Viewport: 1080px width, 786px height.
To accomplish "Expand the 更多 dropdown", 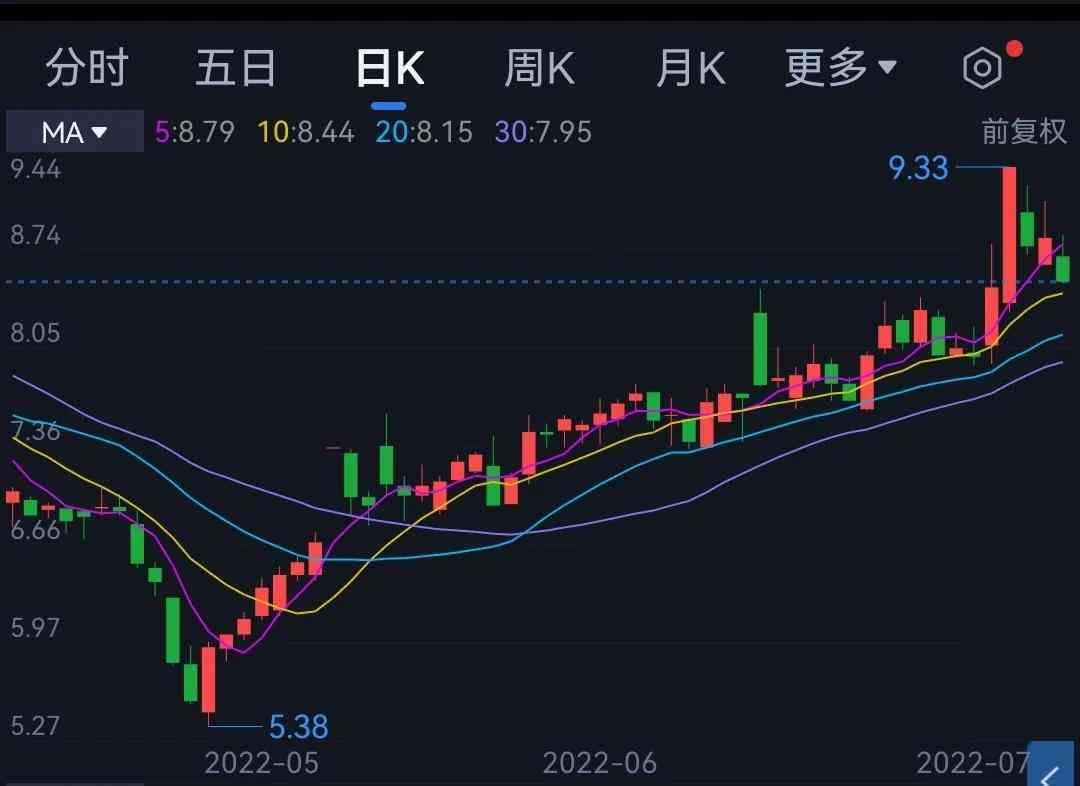I will 840,68.
